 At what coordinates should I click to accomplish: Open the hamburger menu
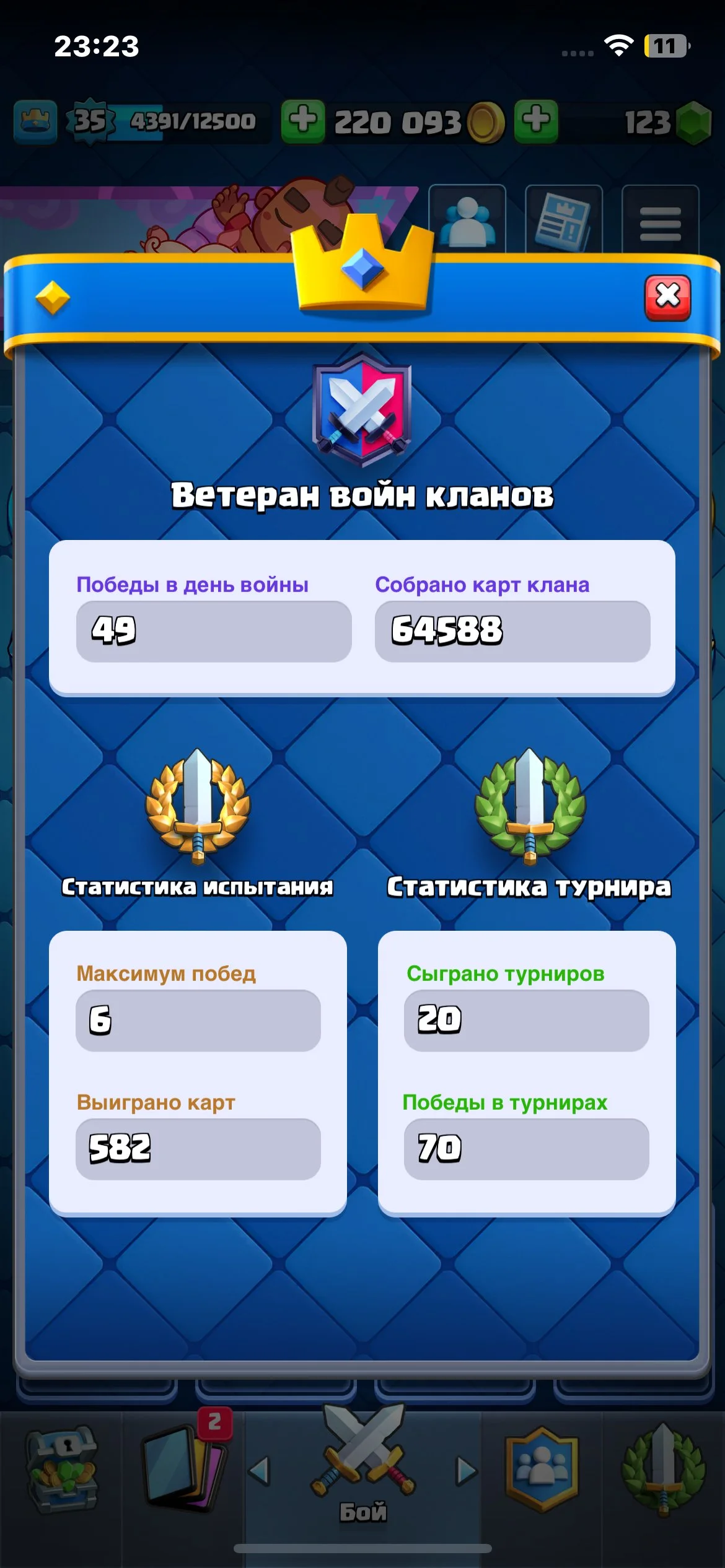pos(660,222)
